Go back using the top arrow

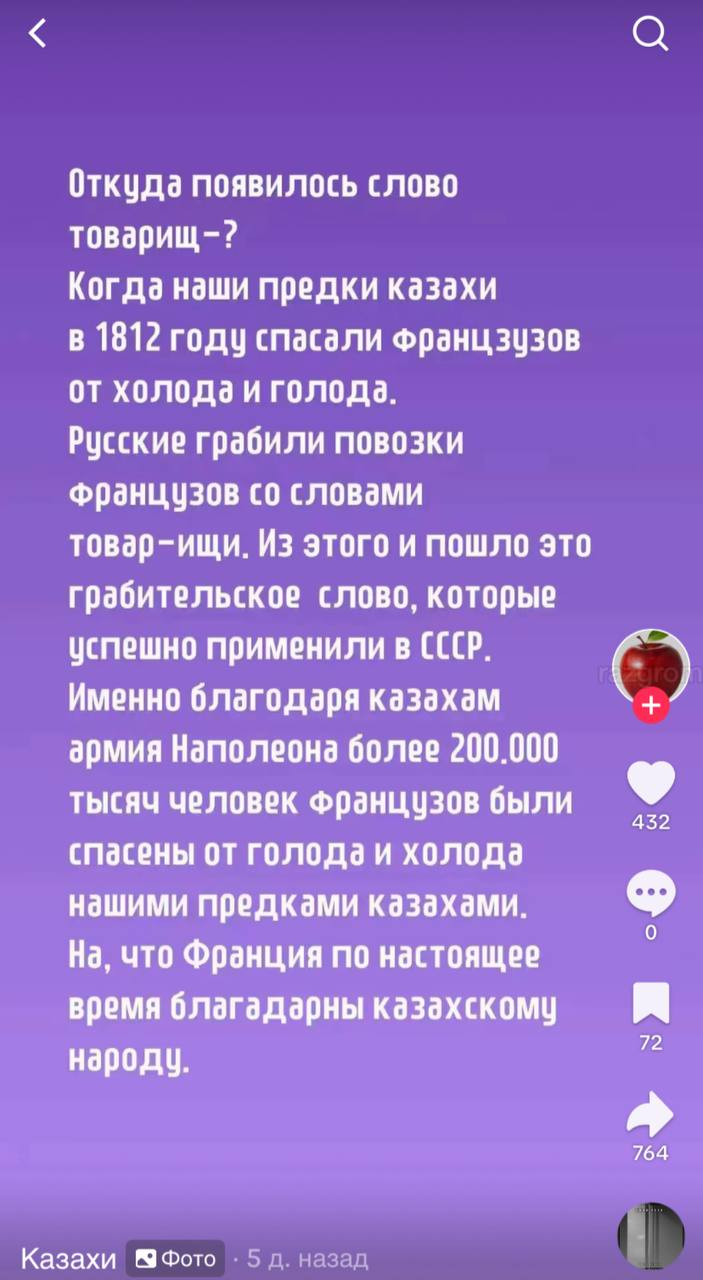click(x=38, y=36)
